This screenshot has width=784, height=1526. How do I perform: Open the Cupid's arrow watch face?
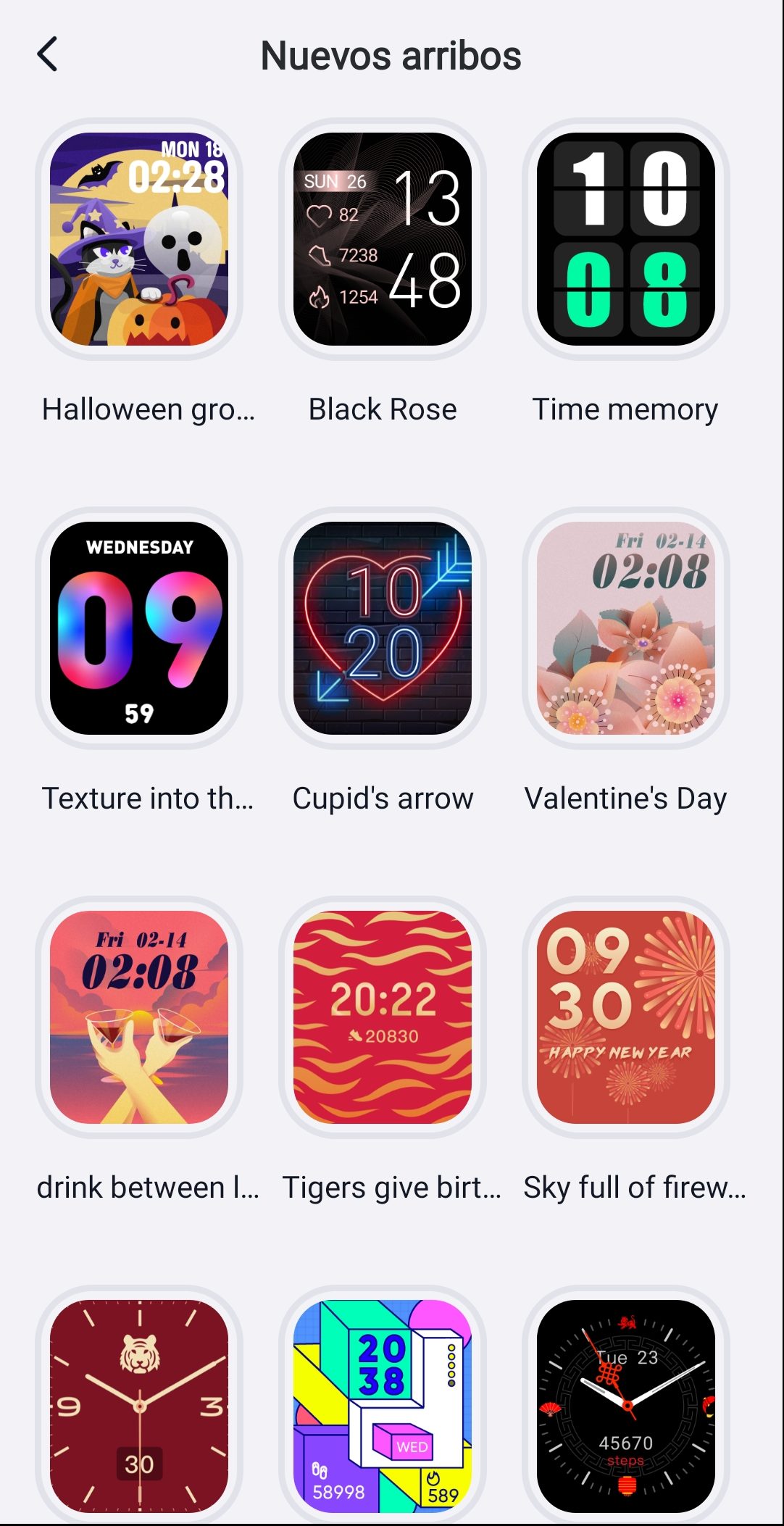(x=383, y=628)
